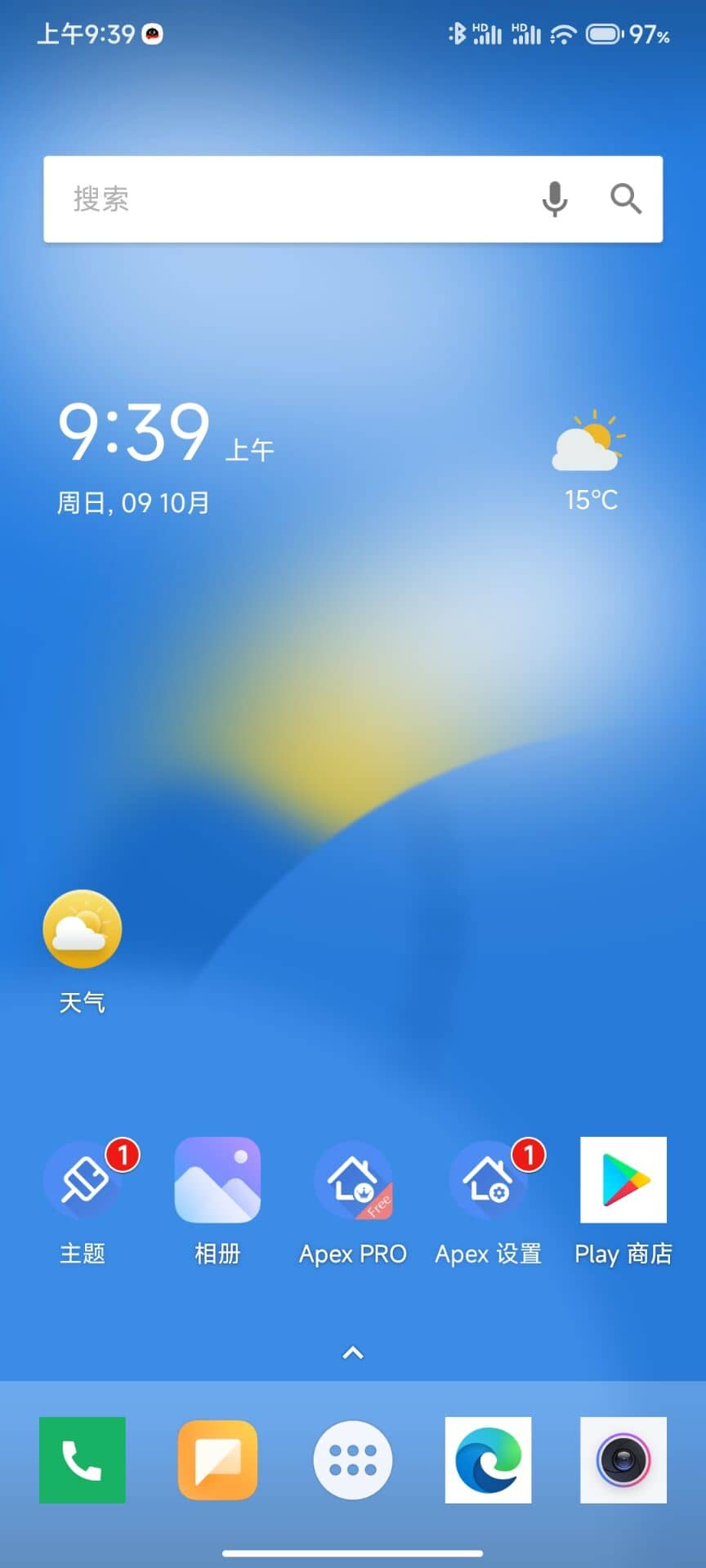The height and width of the screenshot is (1568, 706).
Task: Open the camera app in the dock
Action: [623, 1460]
